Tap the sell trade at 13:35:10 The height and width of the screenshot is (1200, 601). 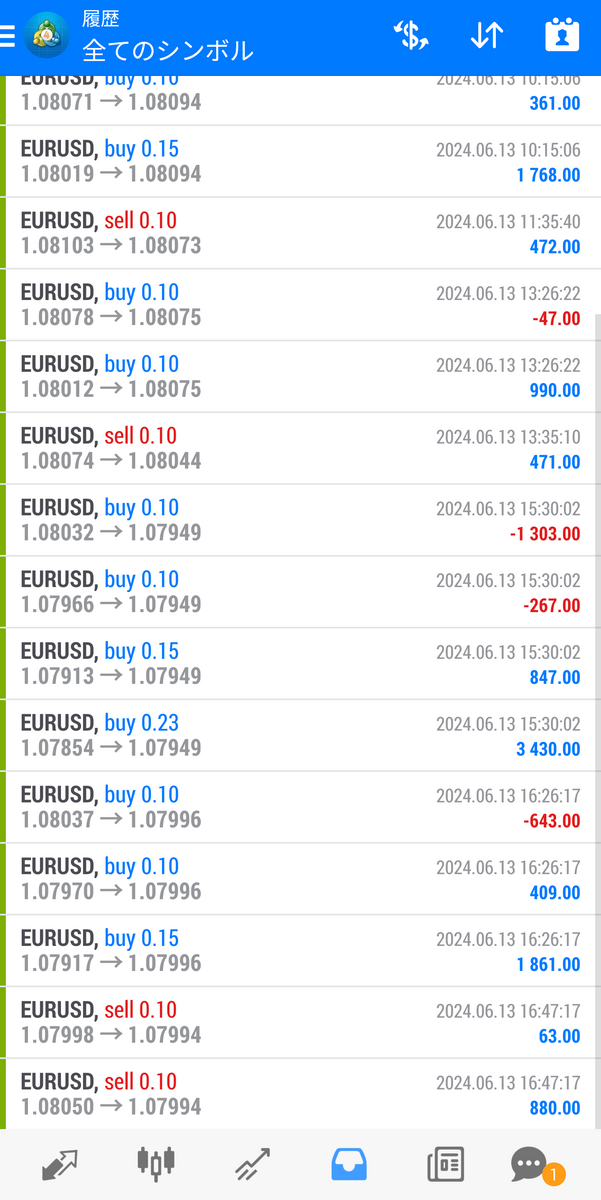(300, 449)
